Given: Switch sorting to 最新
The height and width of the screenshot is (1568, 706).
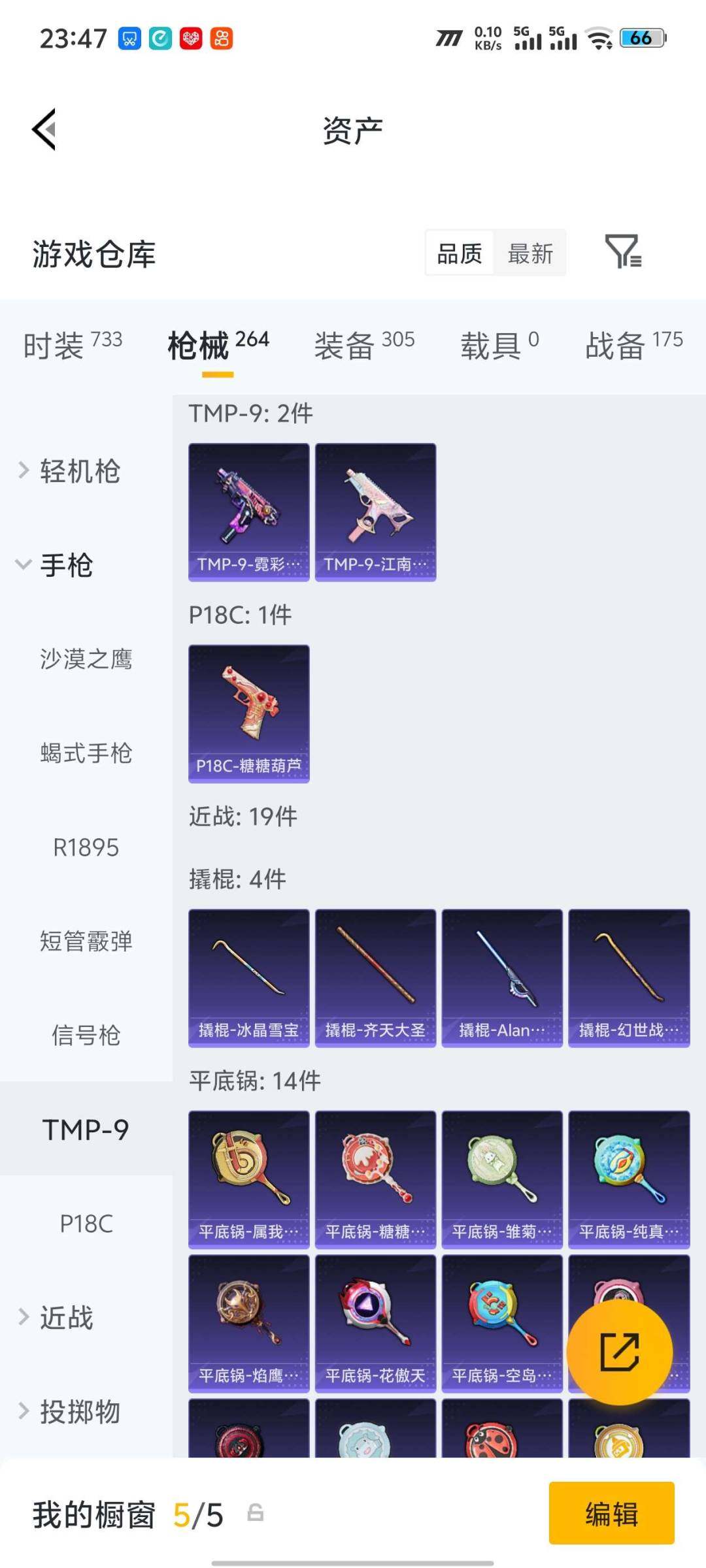Looking at the screenshot, I should click(x=531, y=253).
